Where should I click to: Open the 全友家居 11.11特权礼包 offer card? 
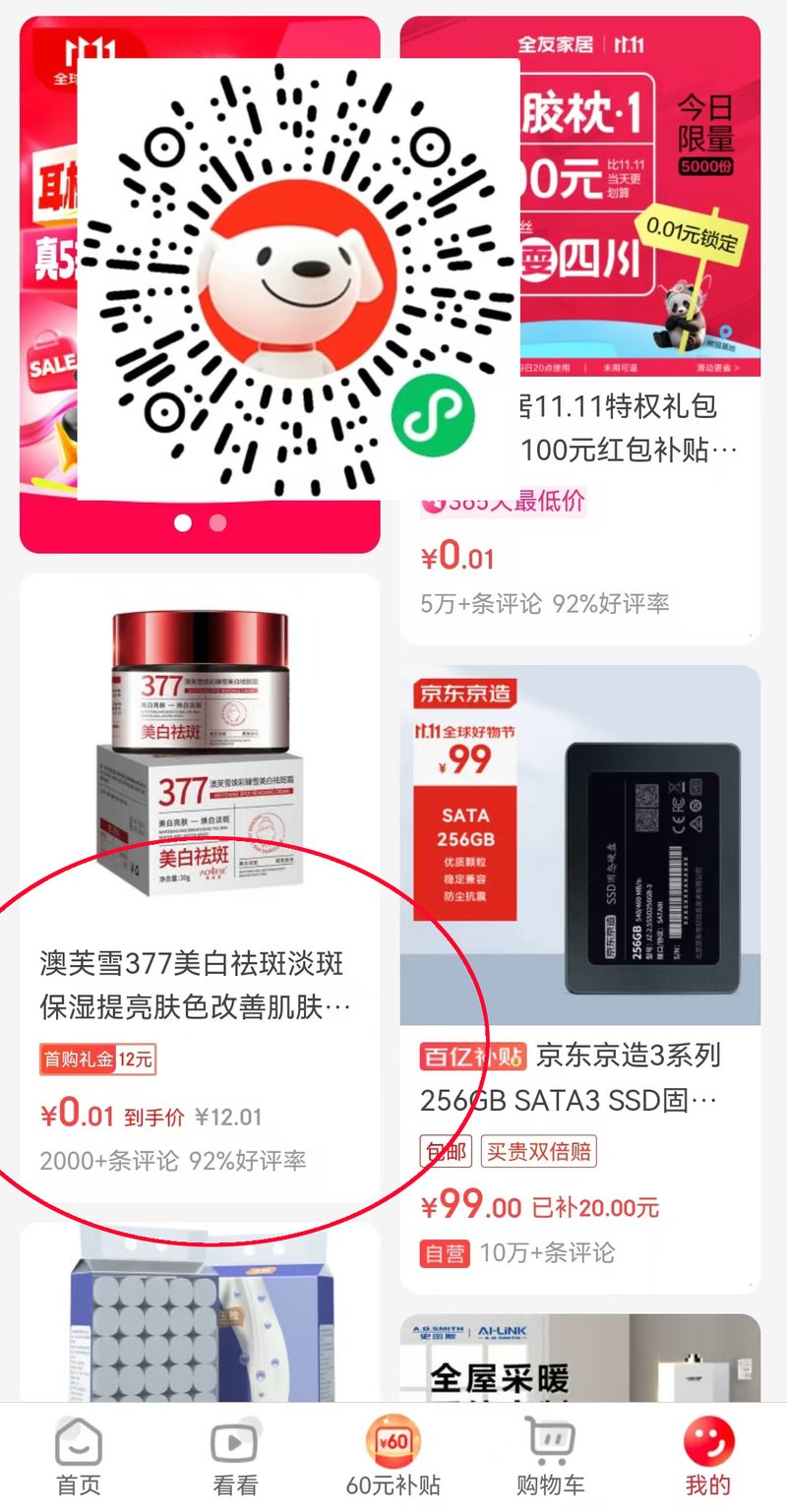(x=580, y=330)
